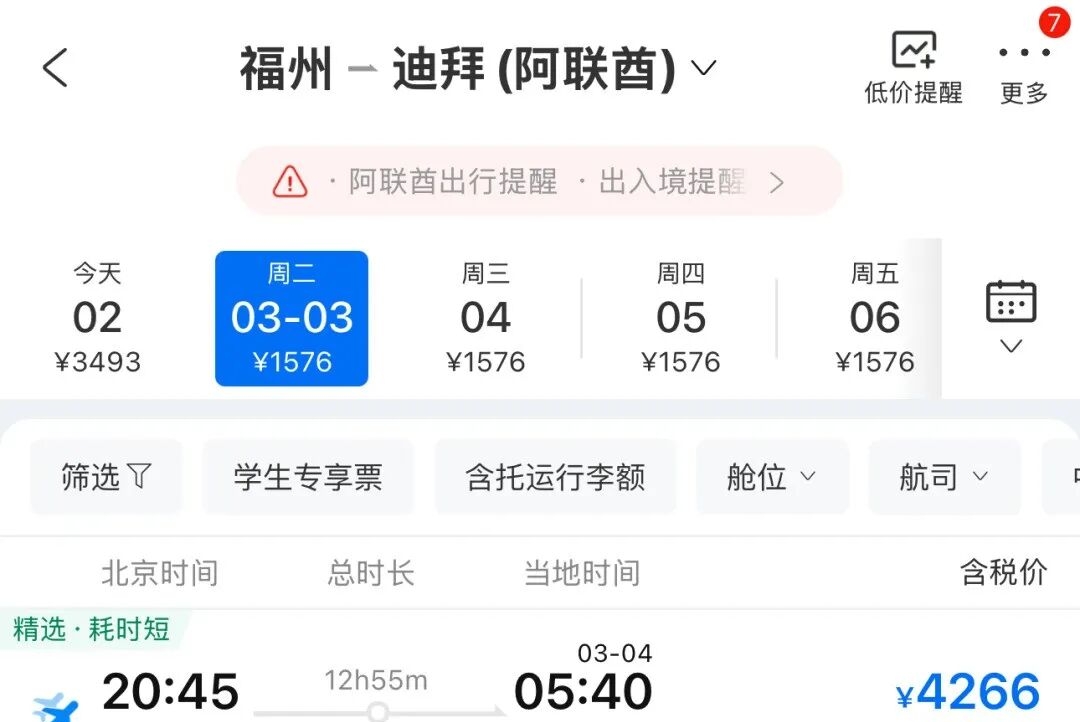The image size is (1080, 722).
Task: Switch to 周四 05 date
Action: [x=680, y=318]
